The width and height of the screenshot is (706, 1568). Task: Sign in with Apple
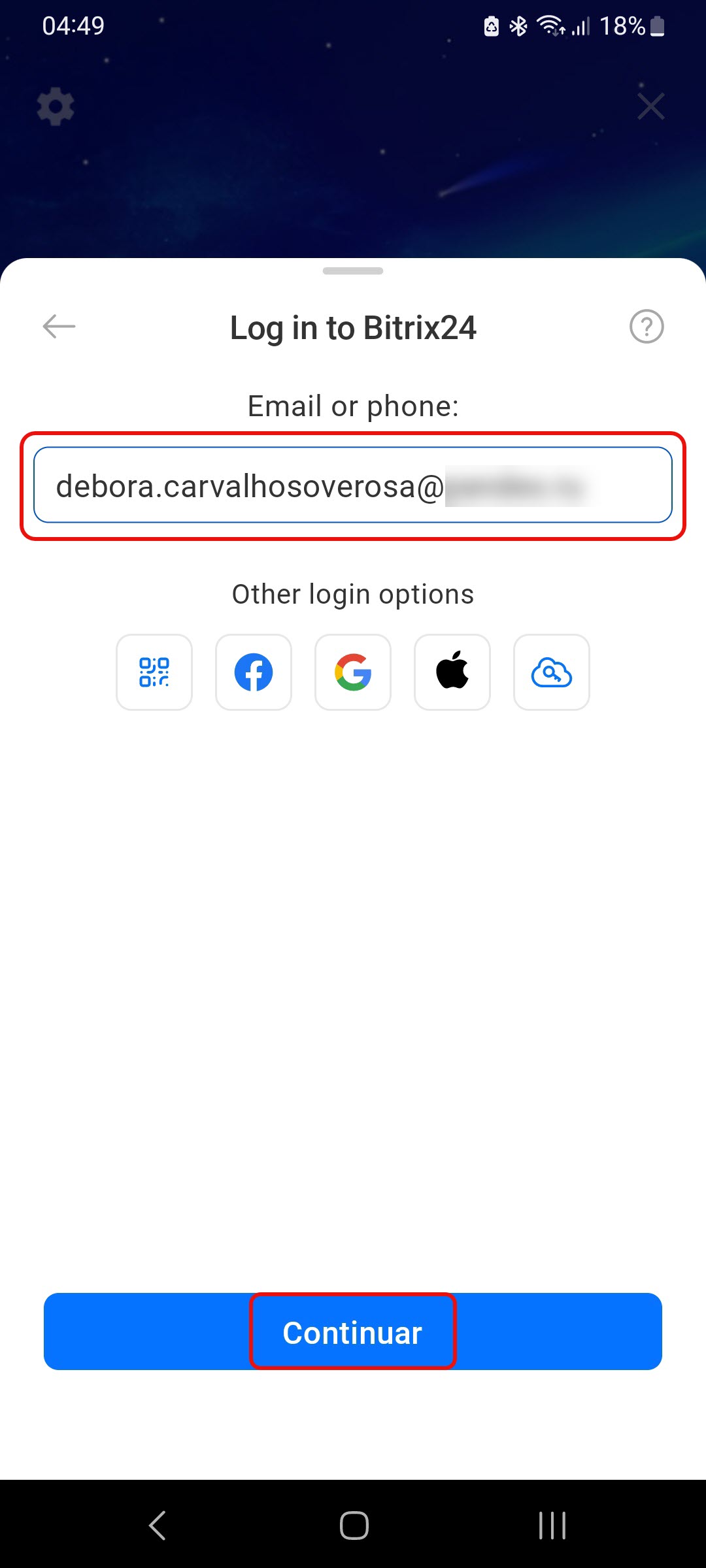[452, 672]
